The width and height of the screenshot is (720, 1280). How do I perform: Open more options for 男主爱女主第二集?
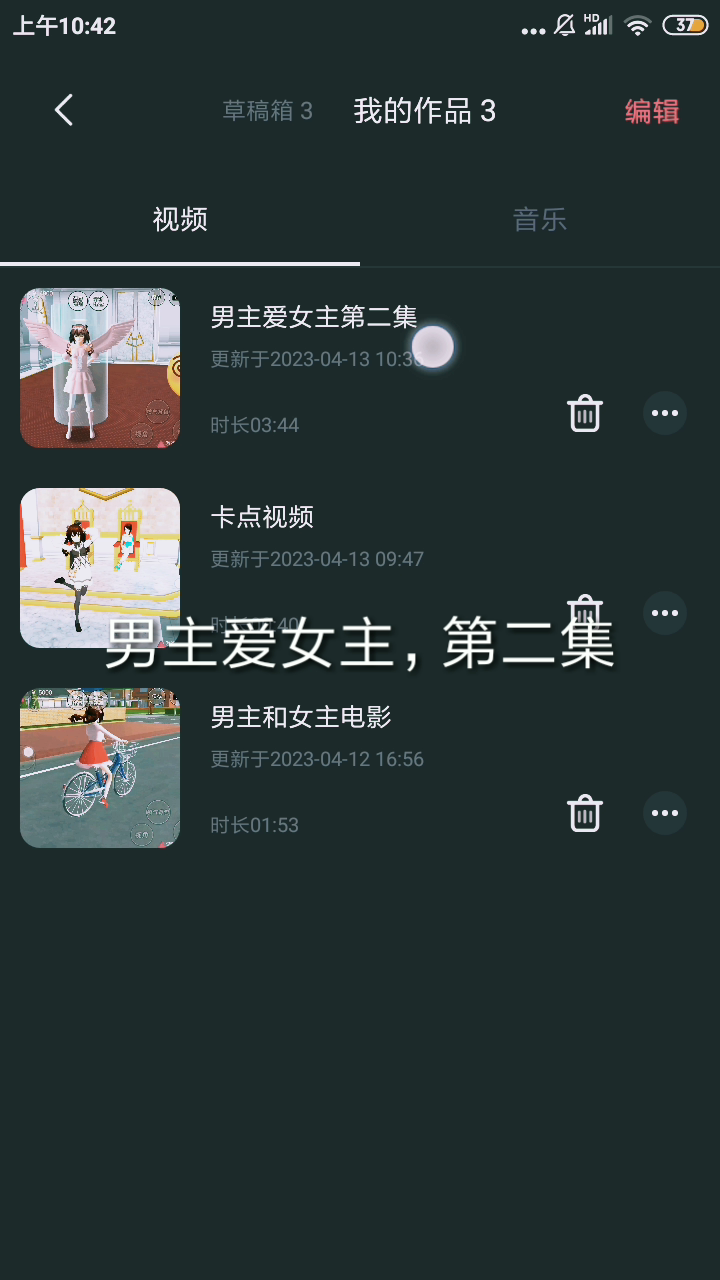coord(665,413)
